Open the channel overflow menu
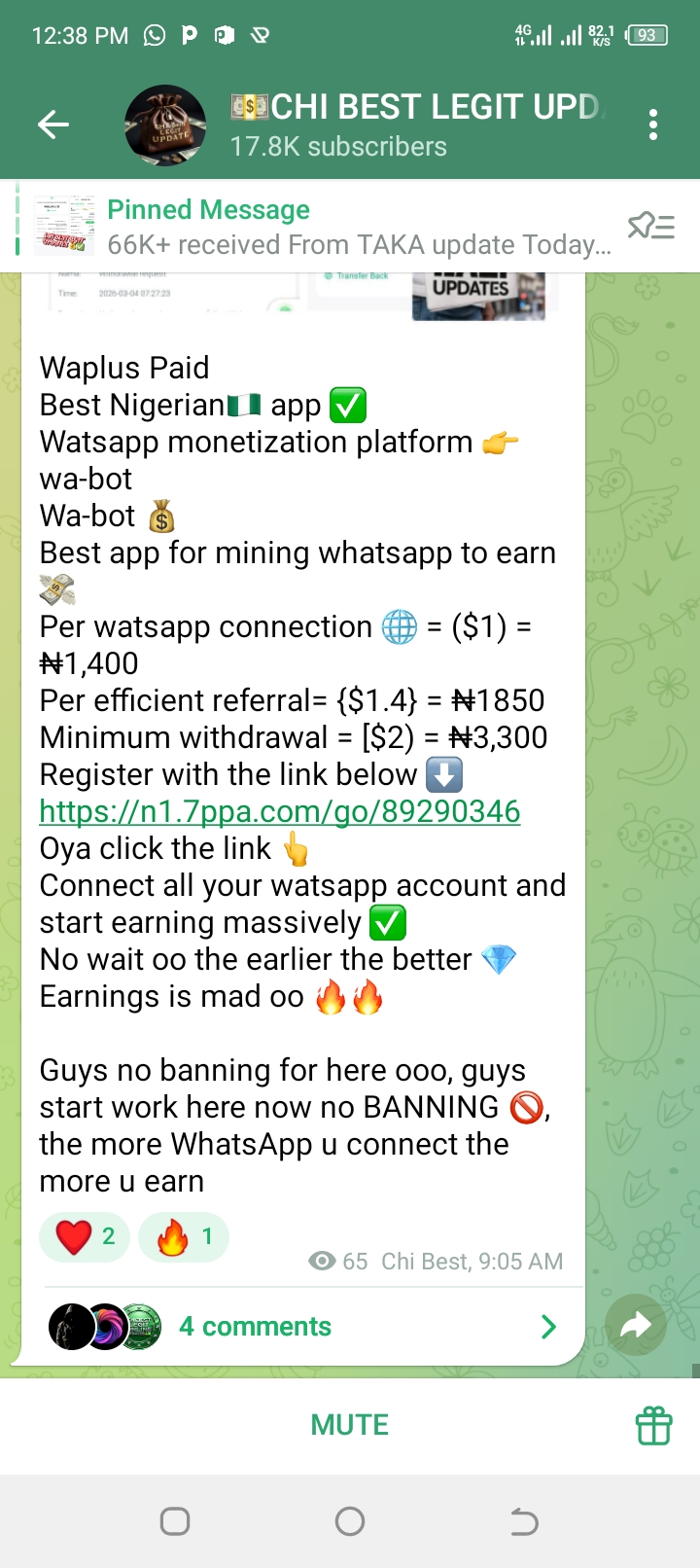The height and width of the screenshot is (1568, 700). 653,125
